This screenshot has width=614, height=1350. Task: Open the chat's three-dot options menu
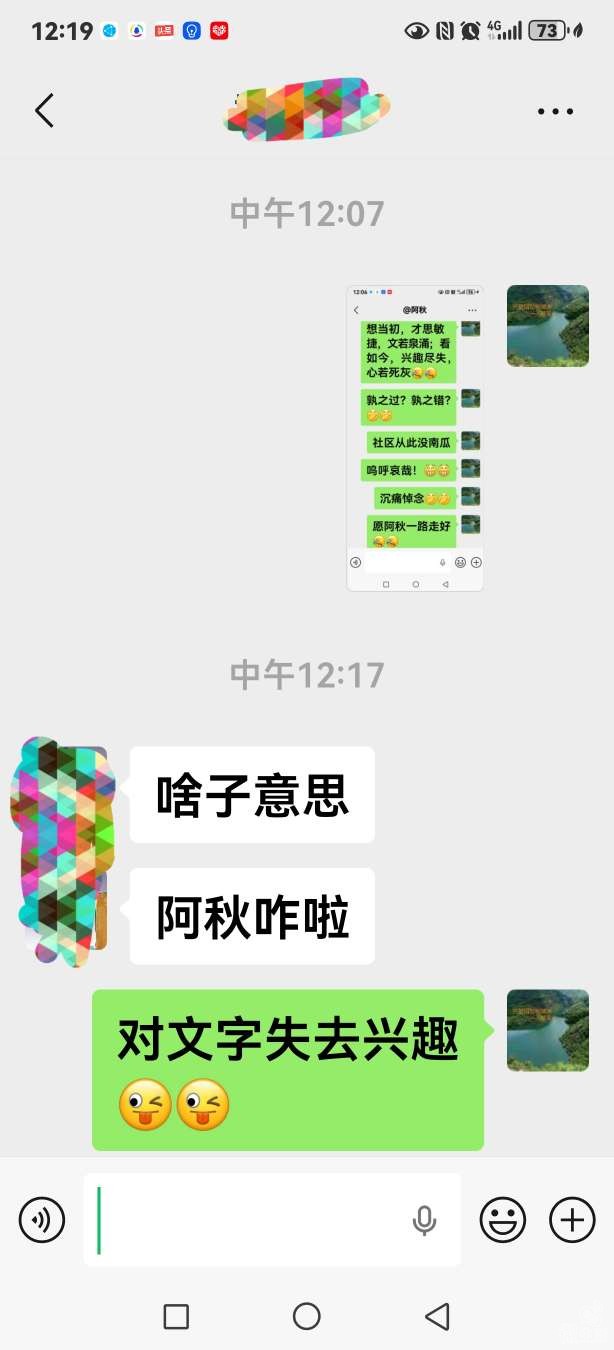click(555, 111)
